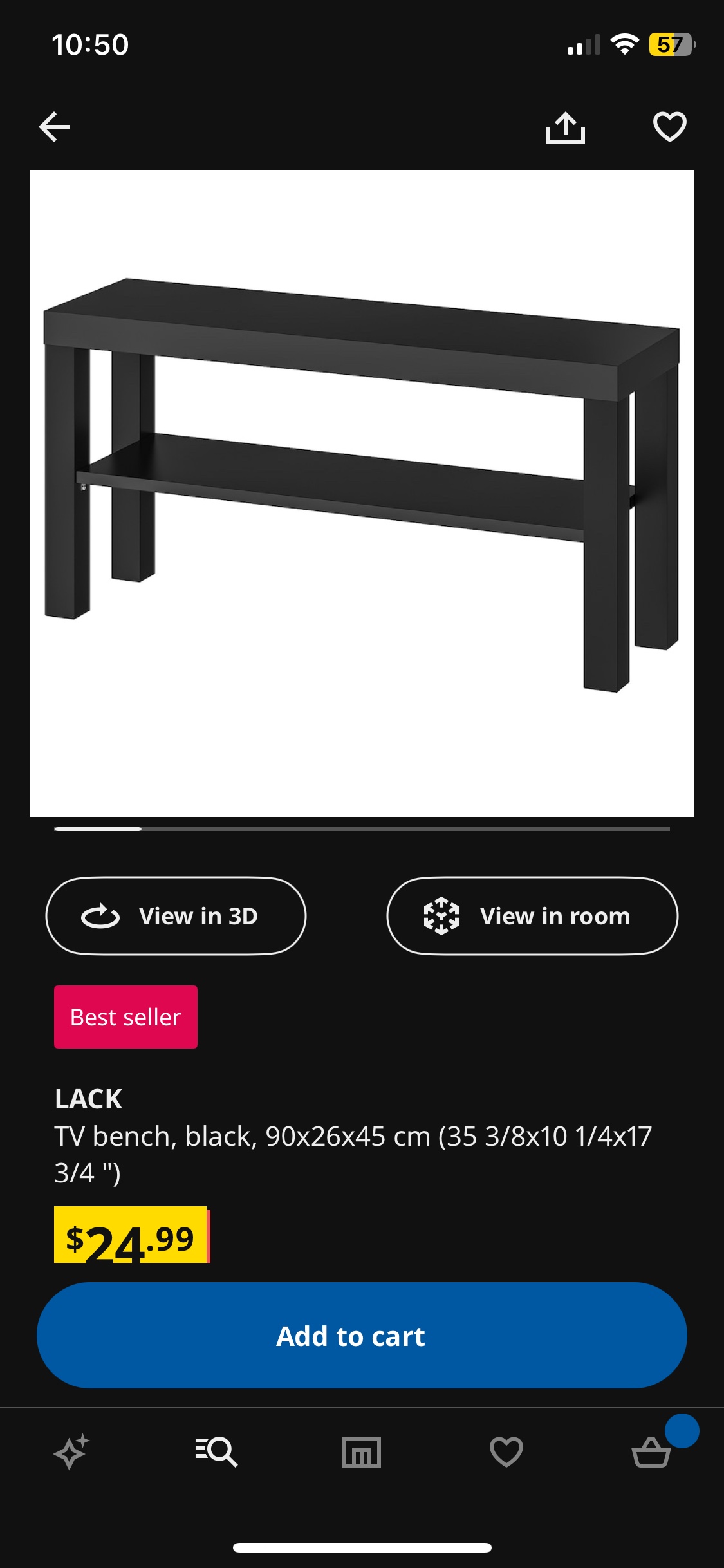Share this LACK TV bench

click(565, 127)
